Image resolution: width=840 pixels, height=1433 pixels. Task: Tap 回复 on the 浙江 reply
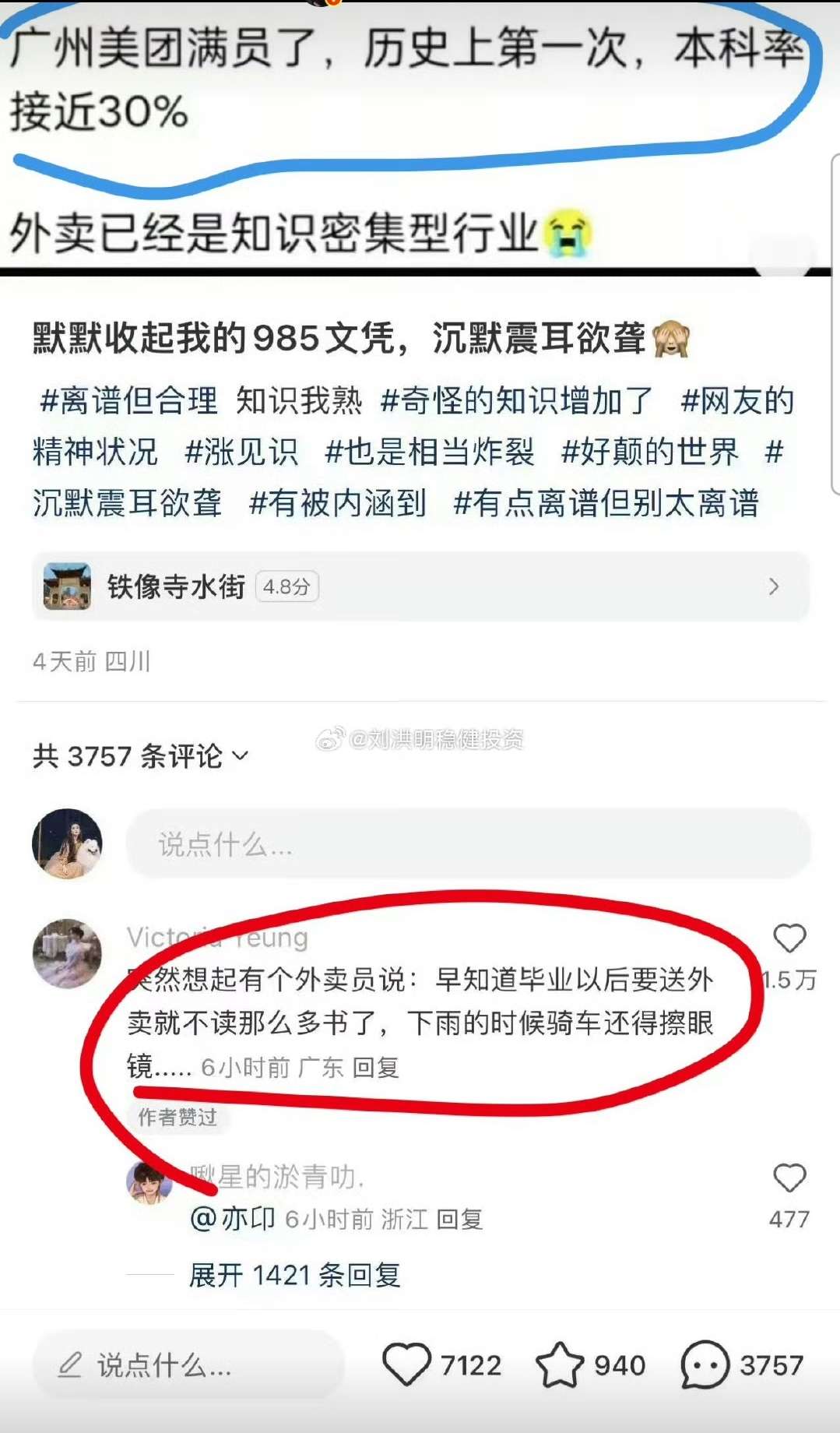click(x=459, y=1219)
